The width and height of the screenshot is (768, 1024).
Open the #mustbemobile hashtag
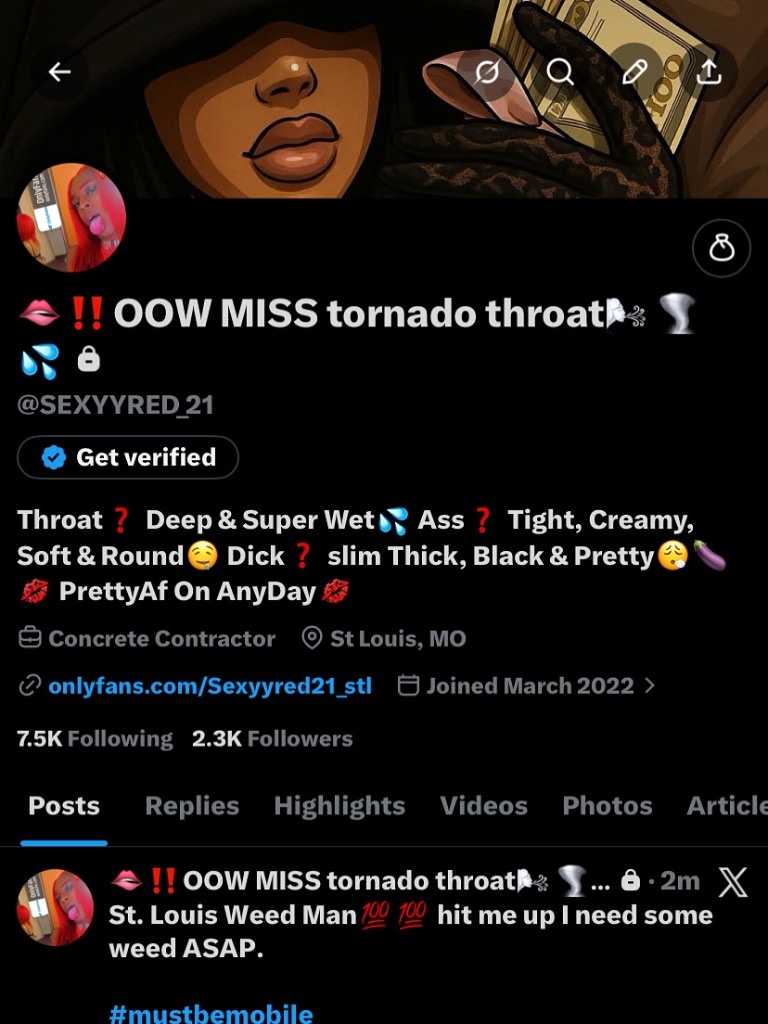pos(210,1012)
